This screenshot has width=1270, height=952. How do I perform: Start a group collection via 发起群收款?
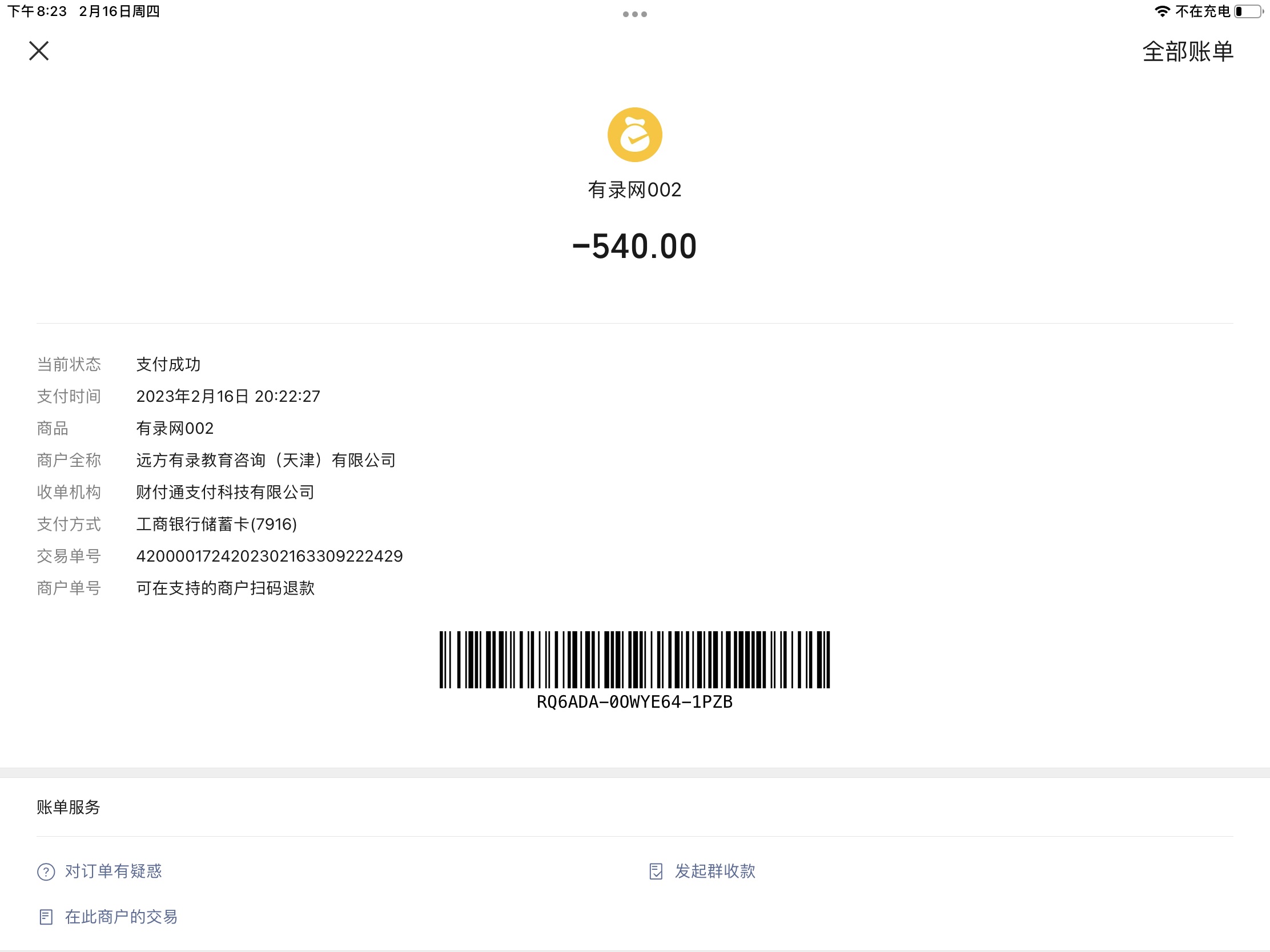point(714,871)
